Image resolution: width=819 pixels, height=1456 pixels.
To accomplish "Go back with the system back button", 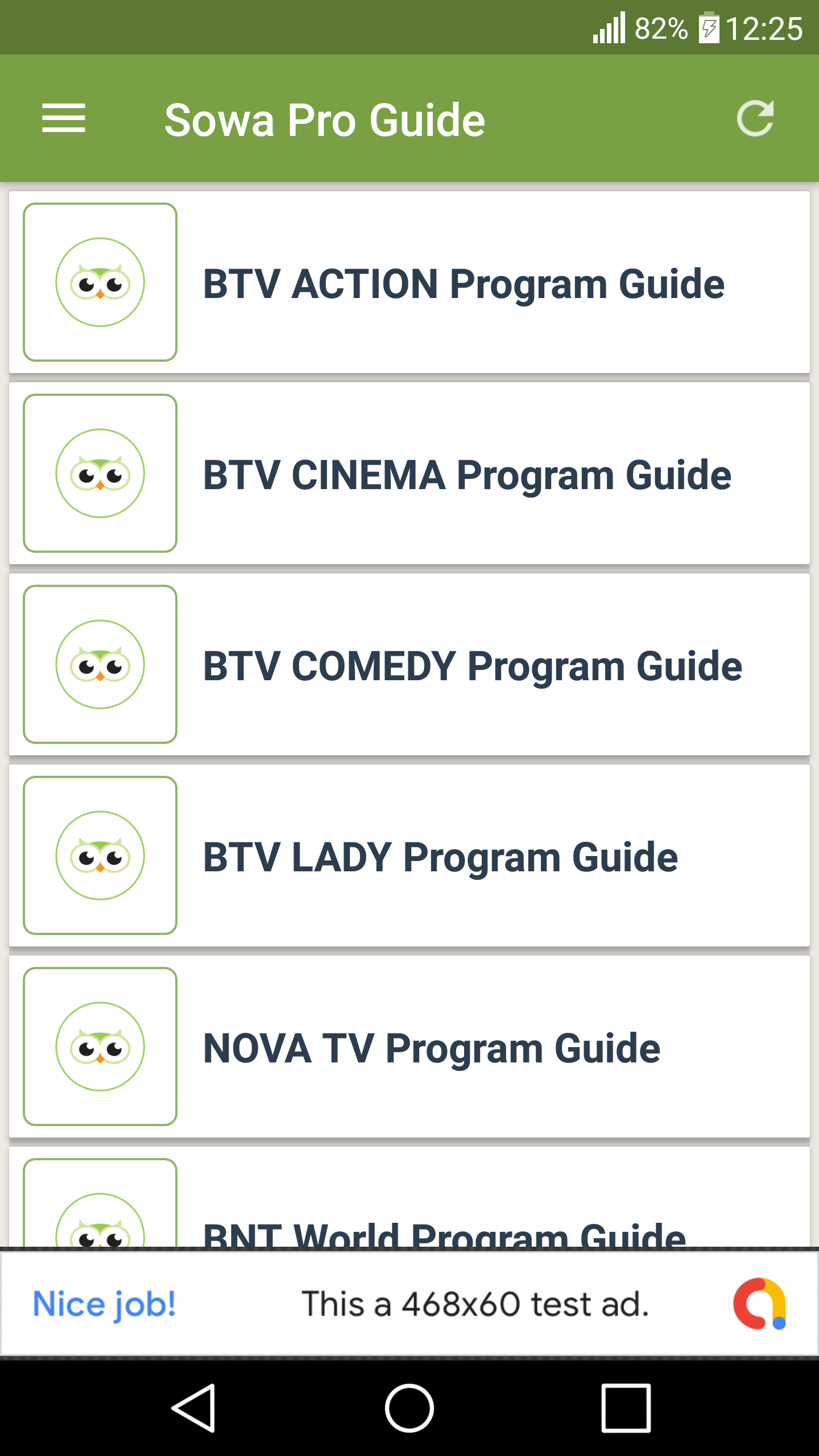I will point(193,1408).
